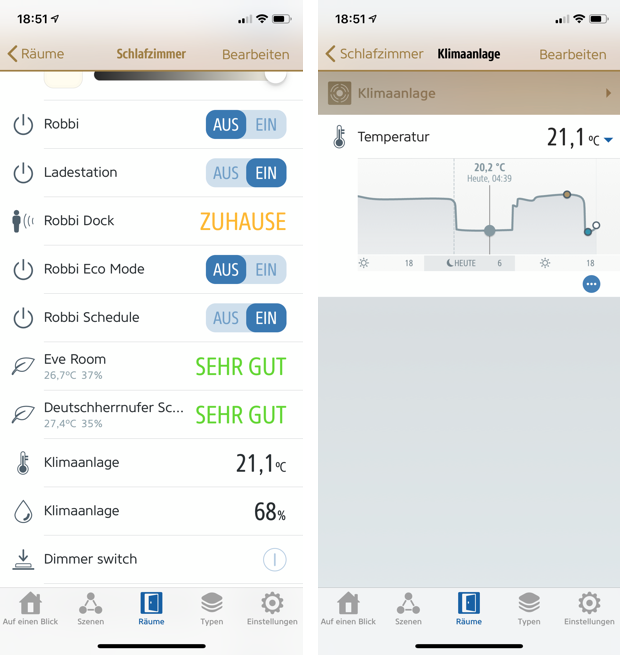This screenshot has height=655, width=620.
Task: Open Klimaanlage humidity row showing 68%
Action: point(152,511)
